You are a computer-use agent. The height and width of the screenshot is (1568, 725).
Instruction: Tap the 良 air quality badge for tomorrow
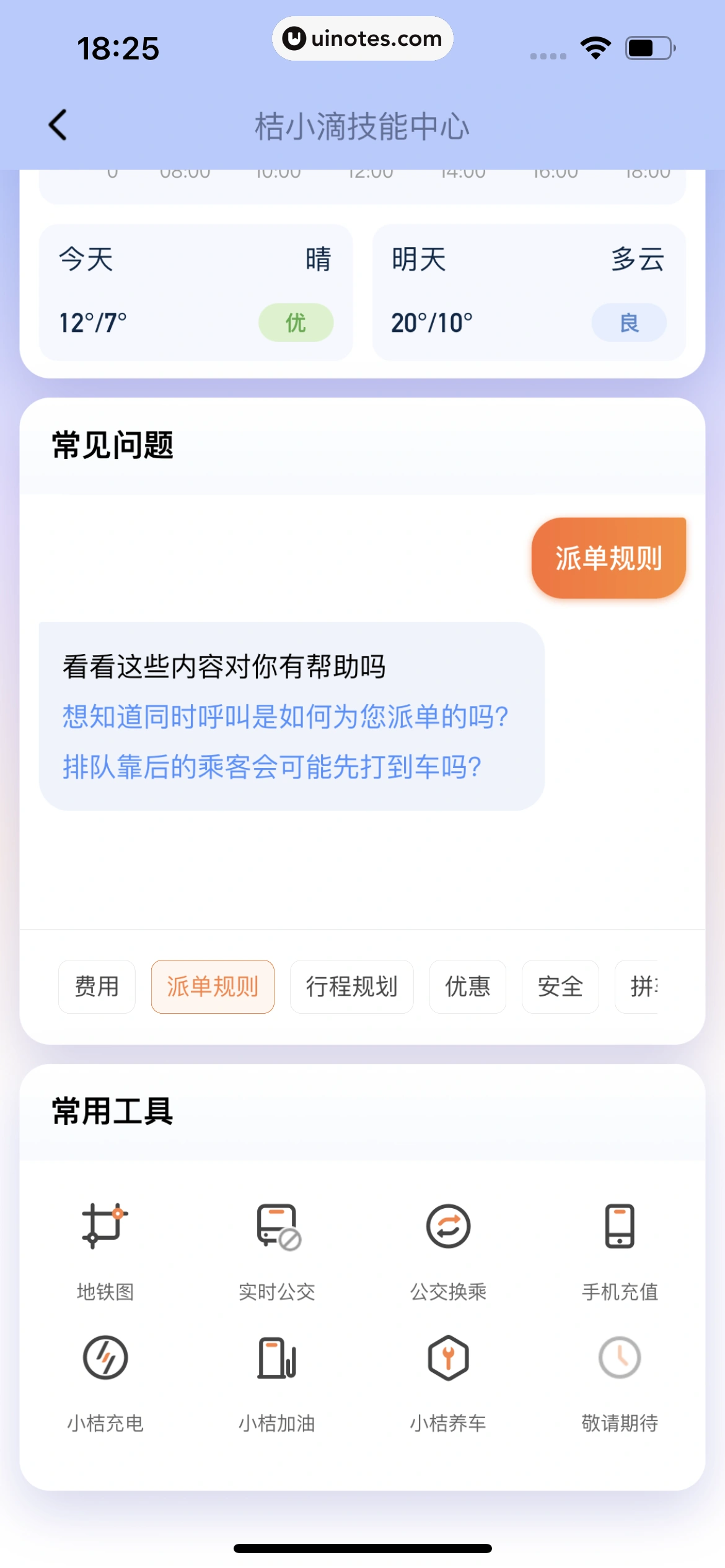pyautogui.click(x=628, y=323)
